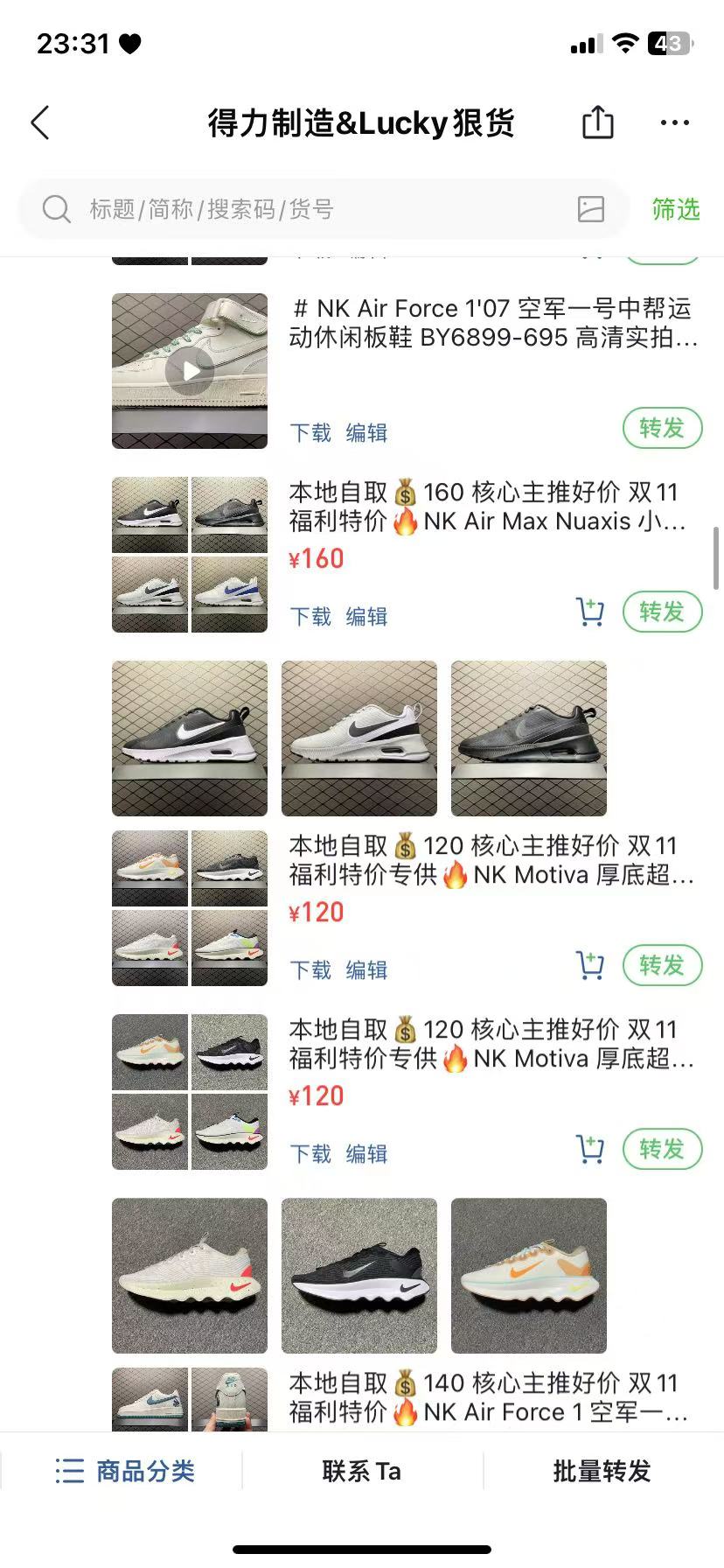Image resolution: width=724 pixels, height=1568 pixels.
Task: Play the Air Force 1'07 video thumbnail
Action: 190,371
